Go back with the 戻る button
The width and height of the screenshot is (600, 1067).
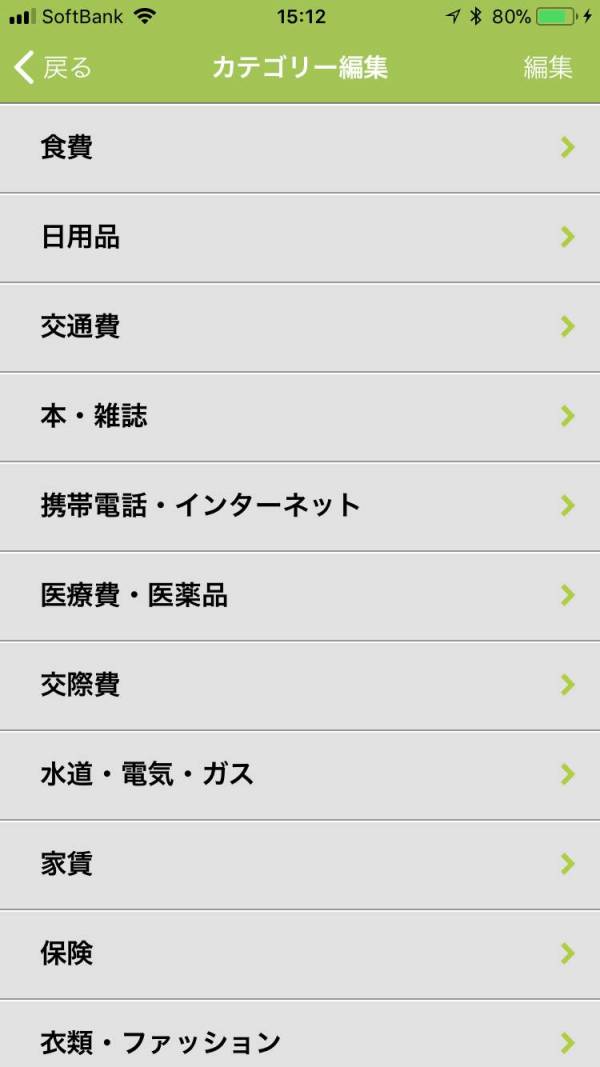click(52, 68)
